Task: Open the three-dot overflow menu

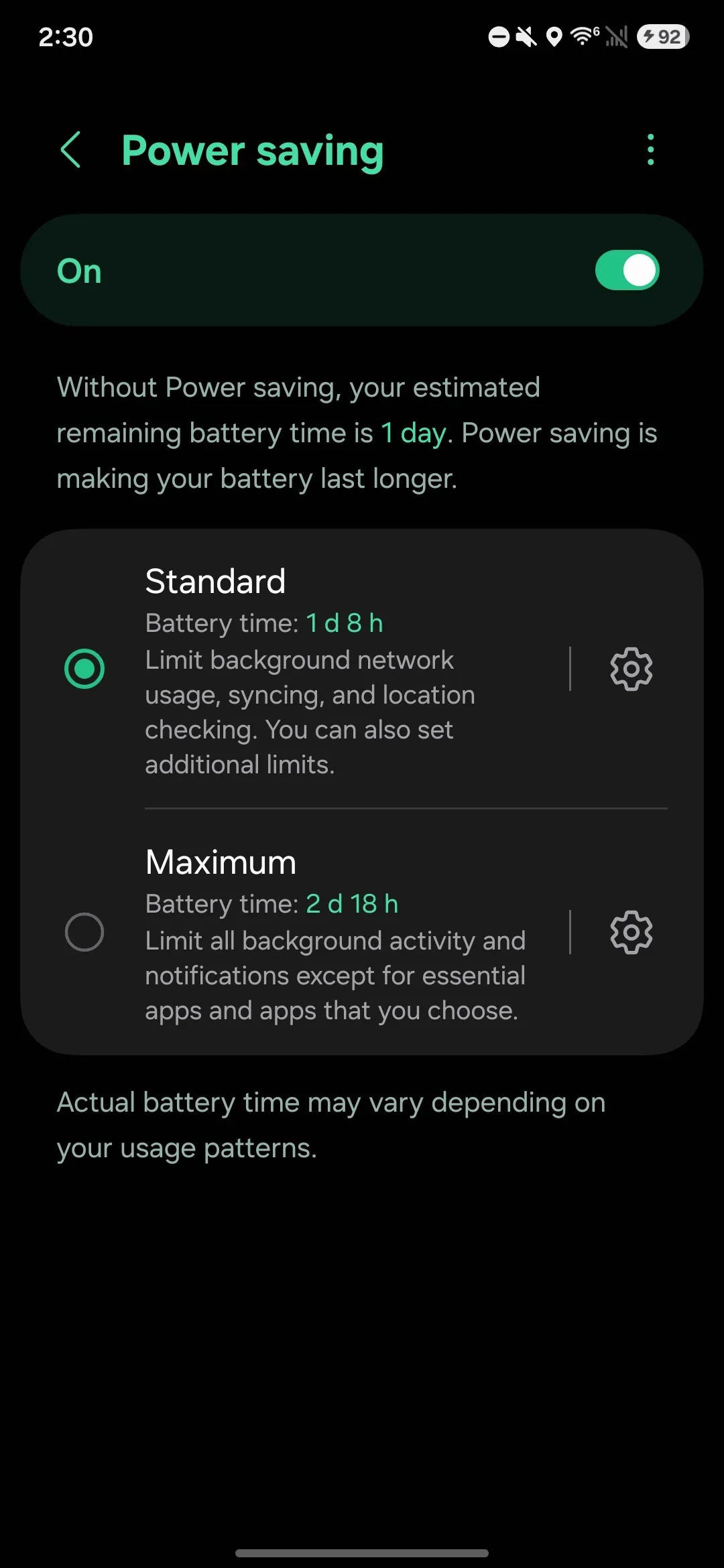Action: click(x=650, y=149)
